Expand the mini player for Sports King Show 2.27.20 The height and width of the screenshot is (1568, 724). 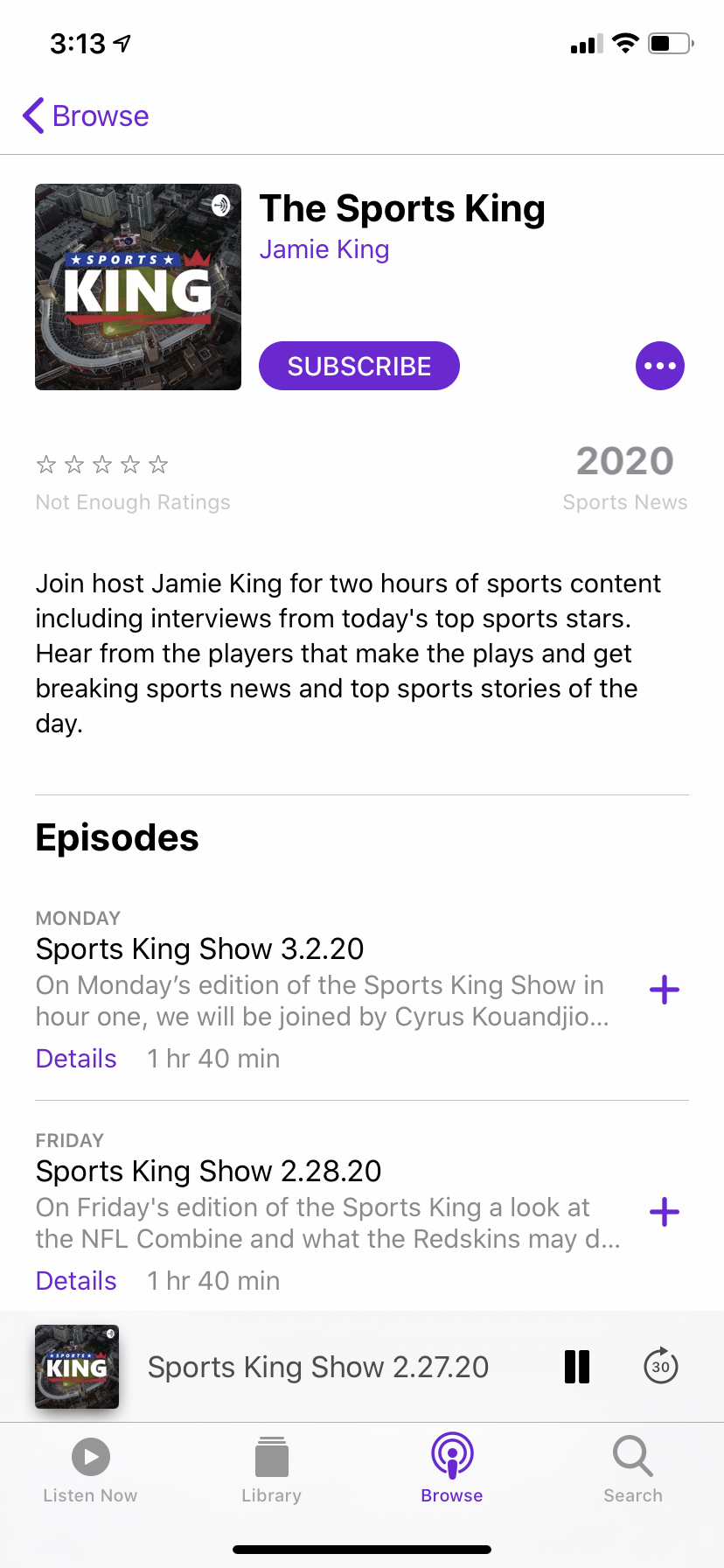click(x=318, y=1367)
